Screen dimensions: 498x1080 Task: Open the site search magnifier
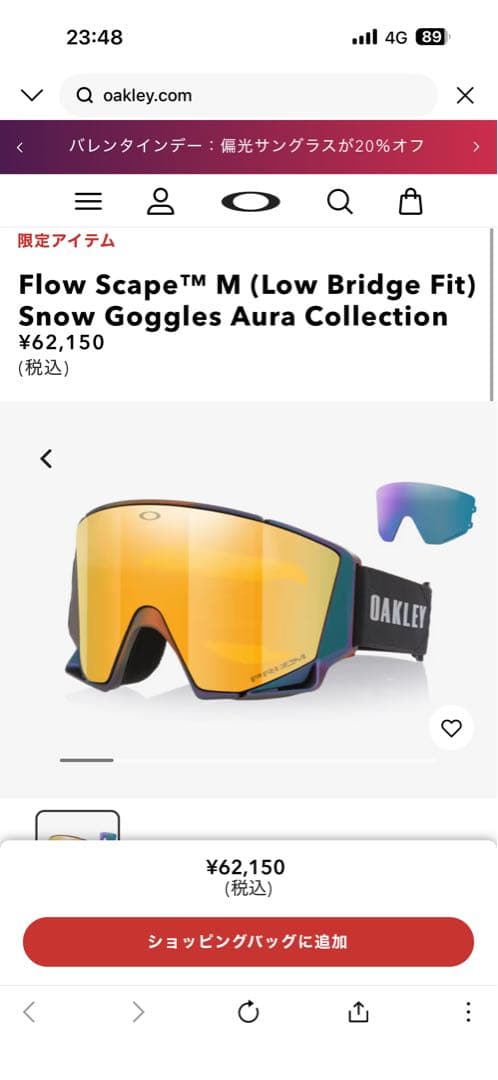[x=339, y=202]
